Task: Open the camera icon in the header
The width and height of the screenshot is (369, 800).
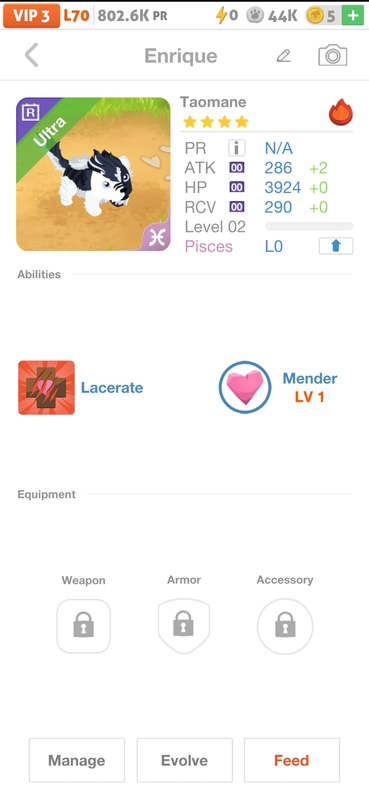Action: click(x=333, y=55)
